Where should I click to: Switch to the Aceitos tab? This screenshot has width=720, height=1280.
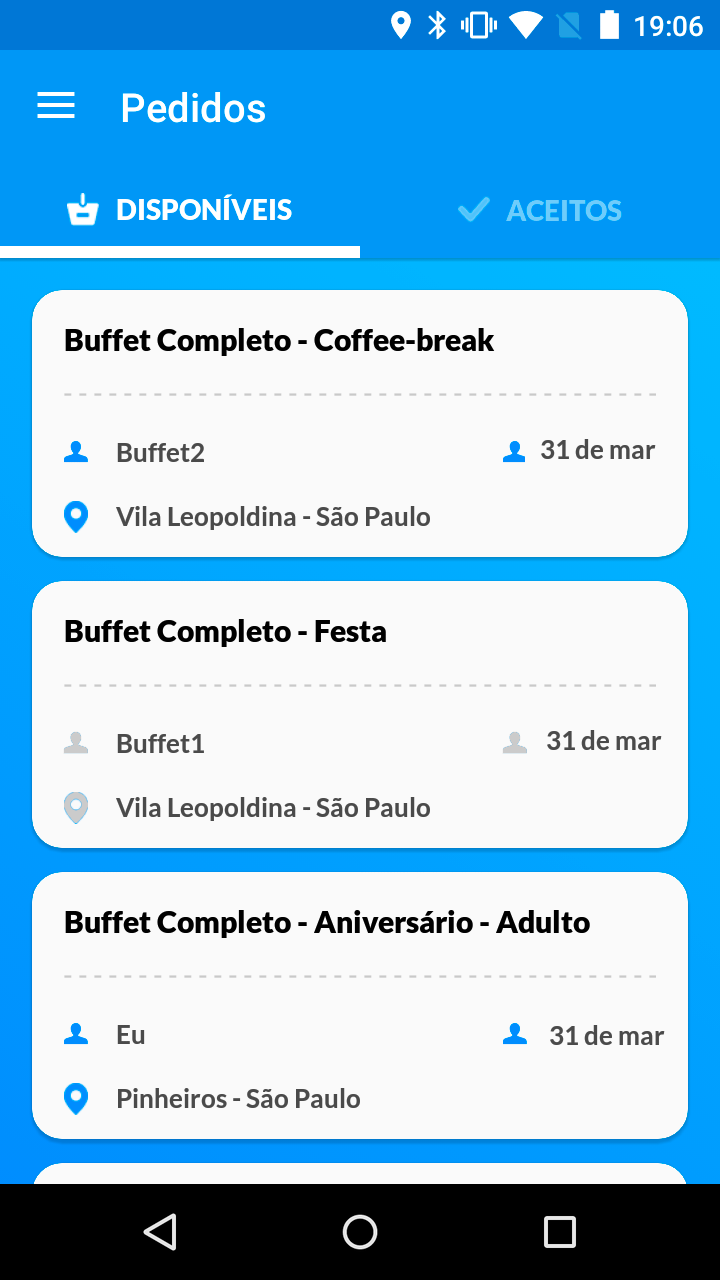[540, 210]
